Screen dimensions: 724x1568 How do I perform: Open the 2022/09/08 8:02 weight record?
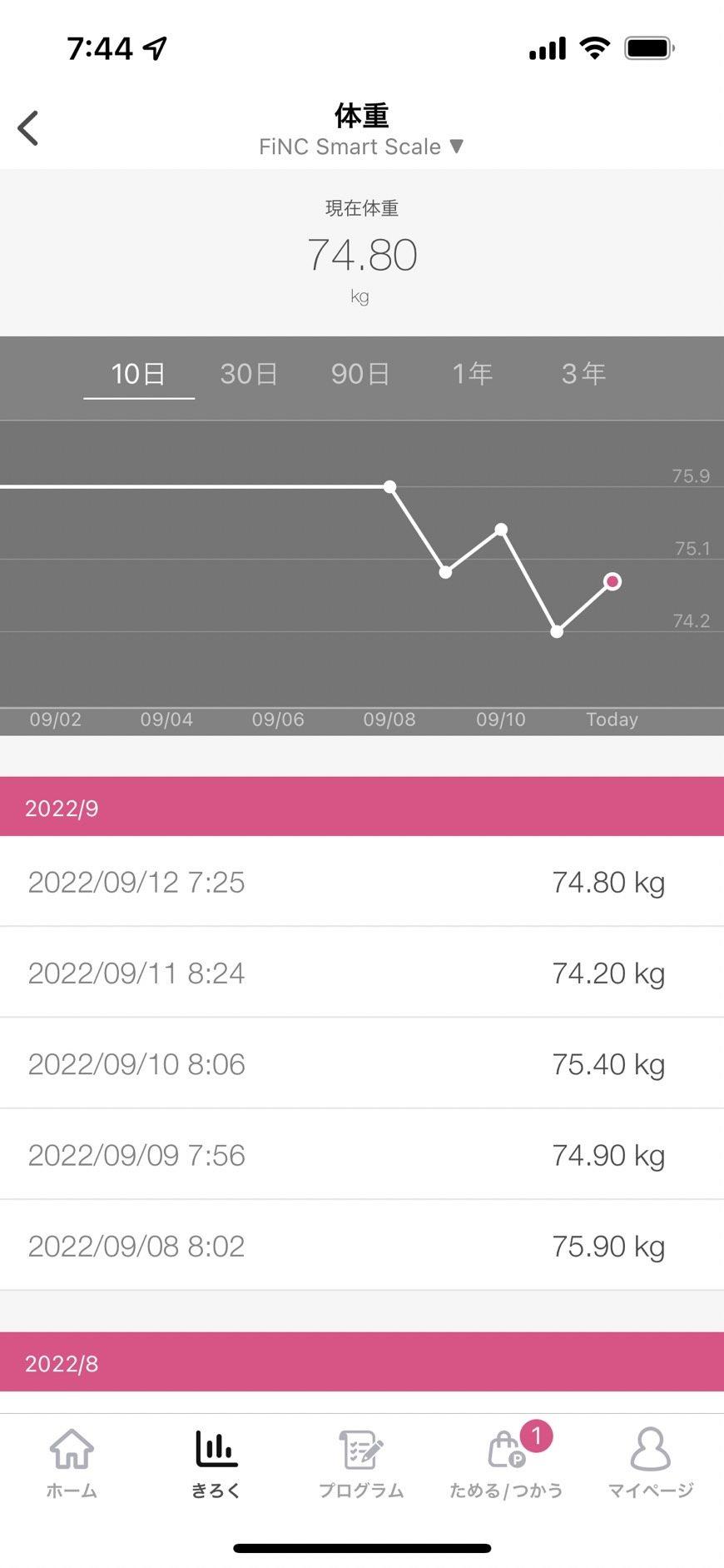(362, 1246)
